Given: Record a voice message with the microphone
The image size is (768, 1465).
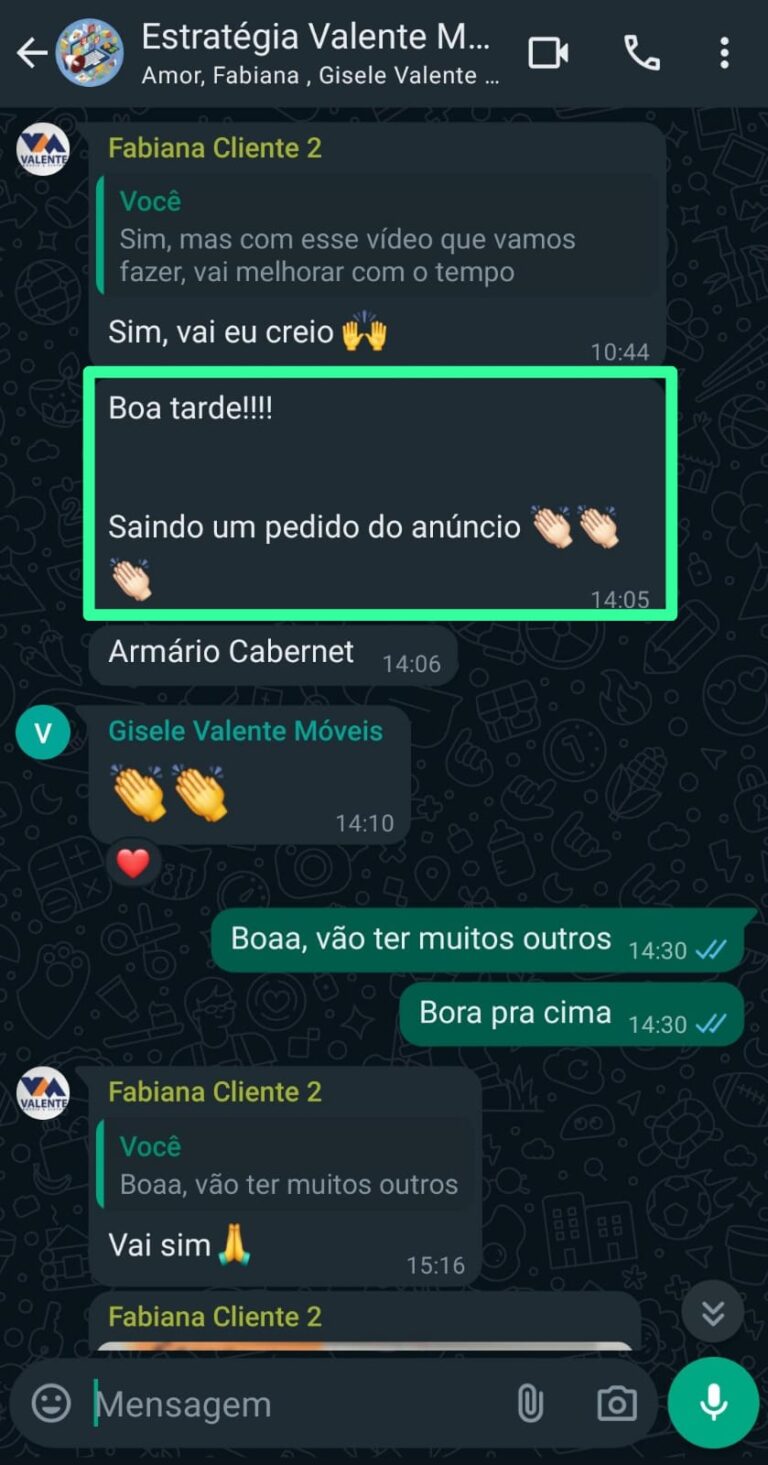Looking at the screenshot, I should point(712,1403).
